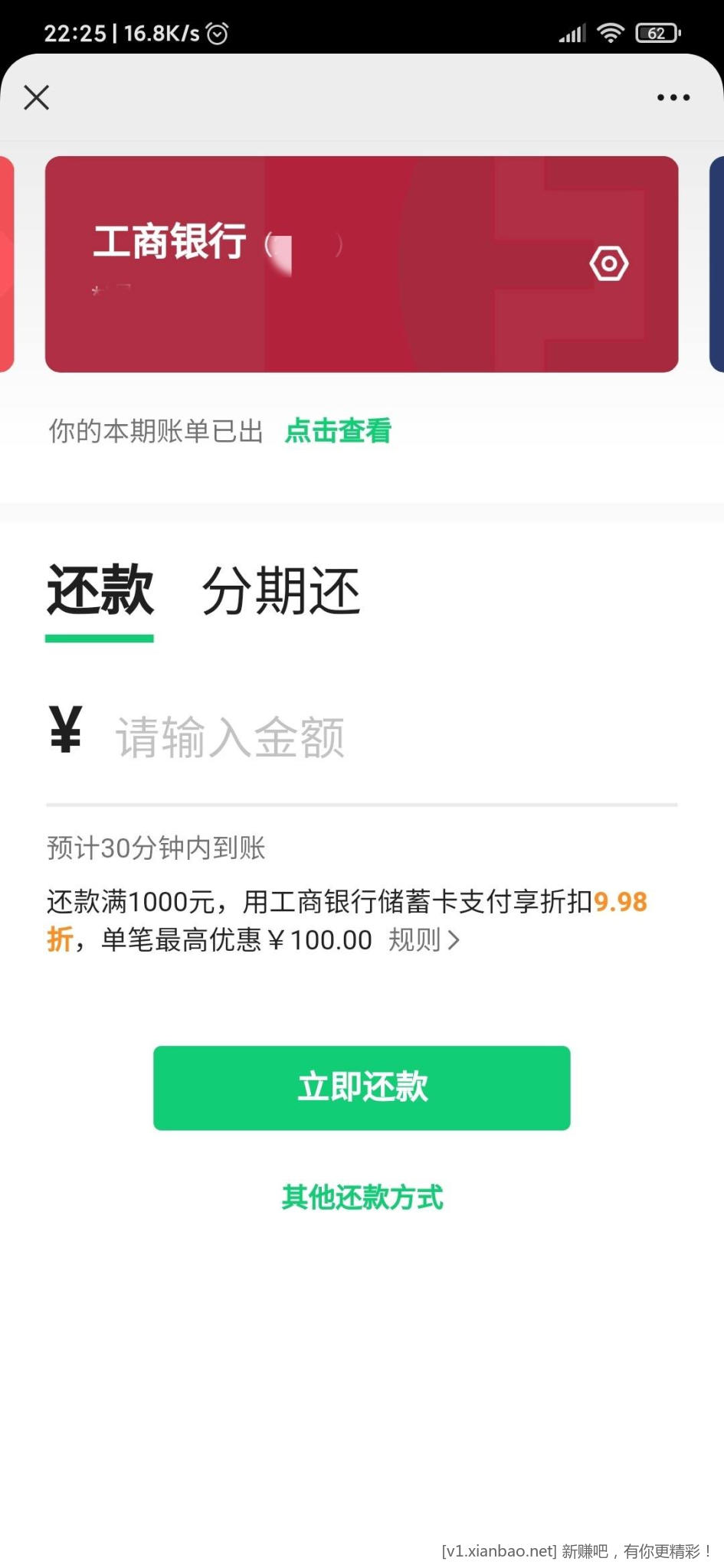Switch to the 还款 tab
This screenshot has height=1568, width=724.
[100, 591]
